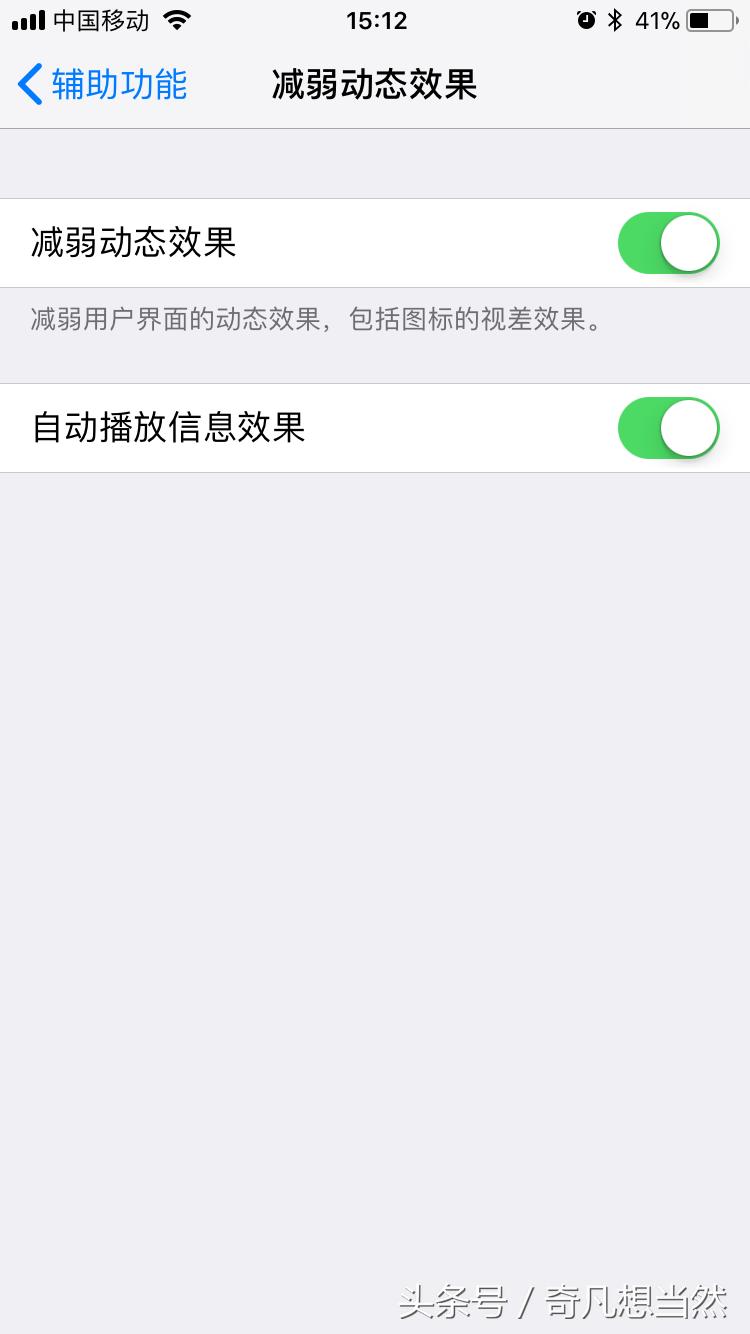The width and height of the screenshot is (750, 1334).
Task: Tap the status bar area
Action: 375,18
